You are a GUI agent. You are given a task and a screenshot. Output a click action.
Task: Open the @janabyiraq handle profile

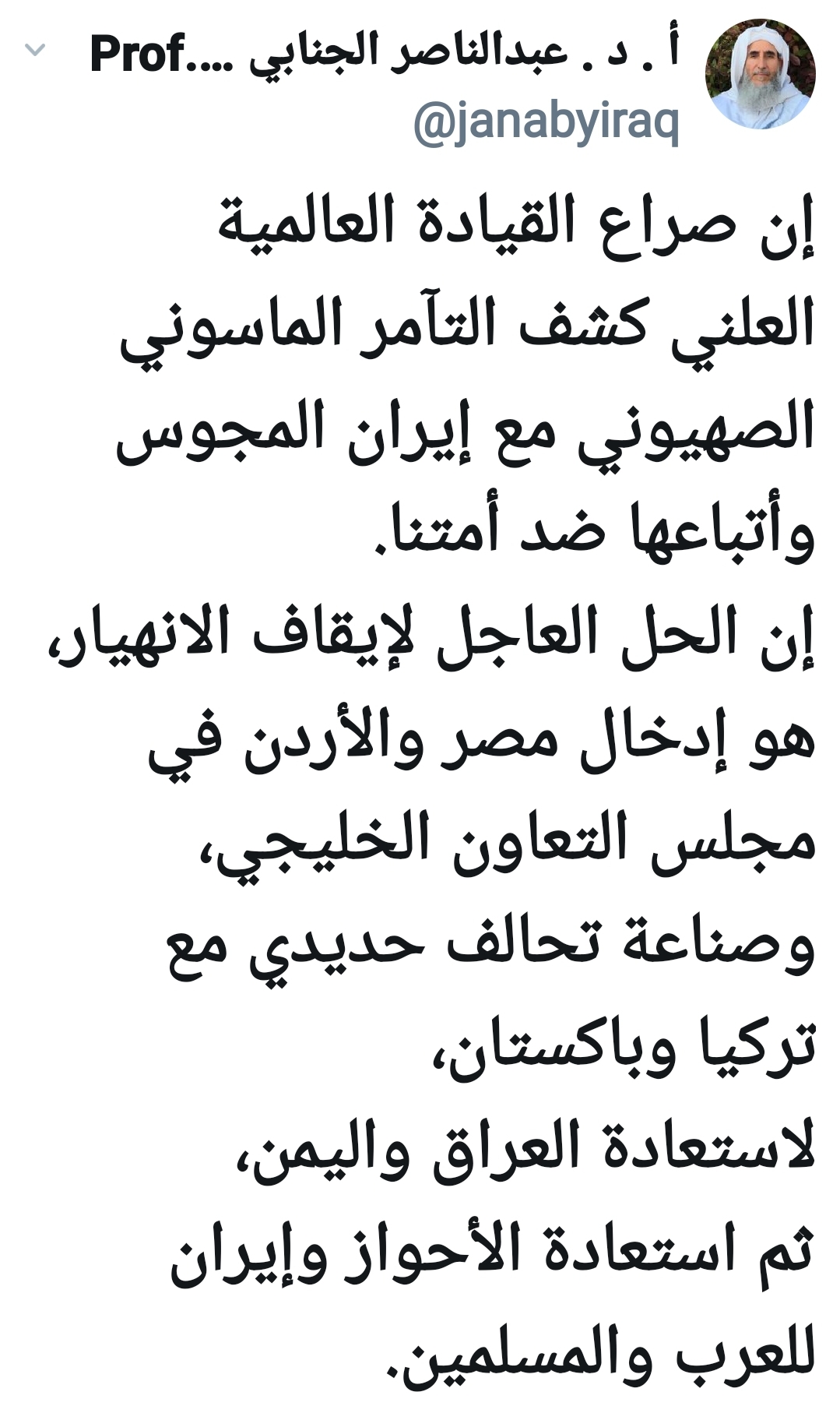pos(546,123)
